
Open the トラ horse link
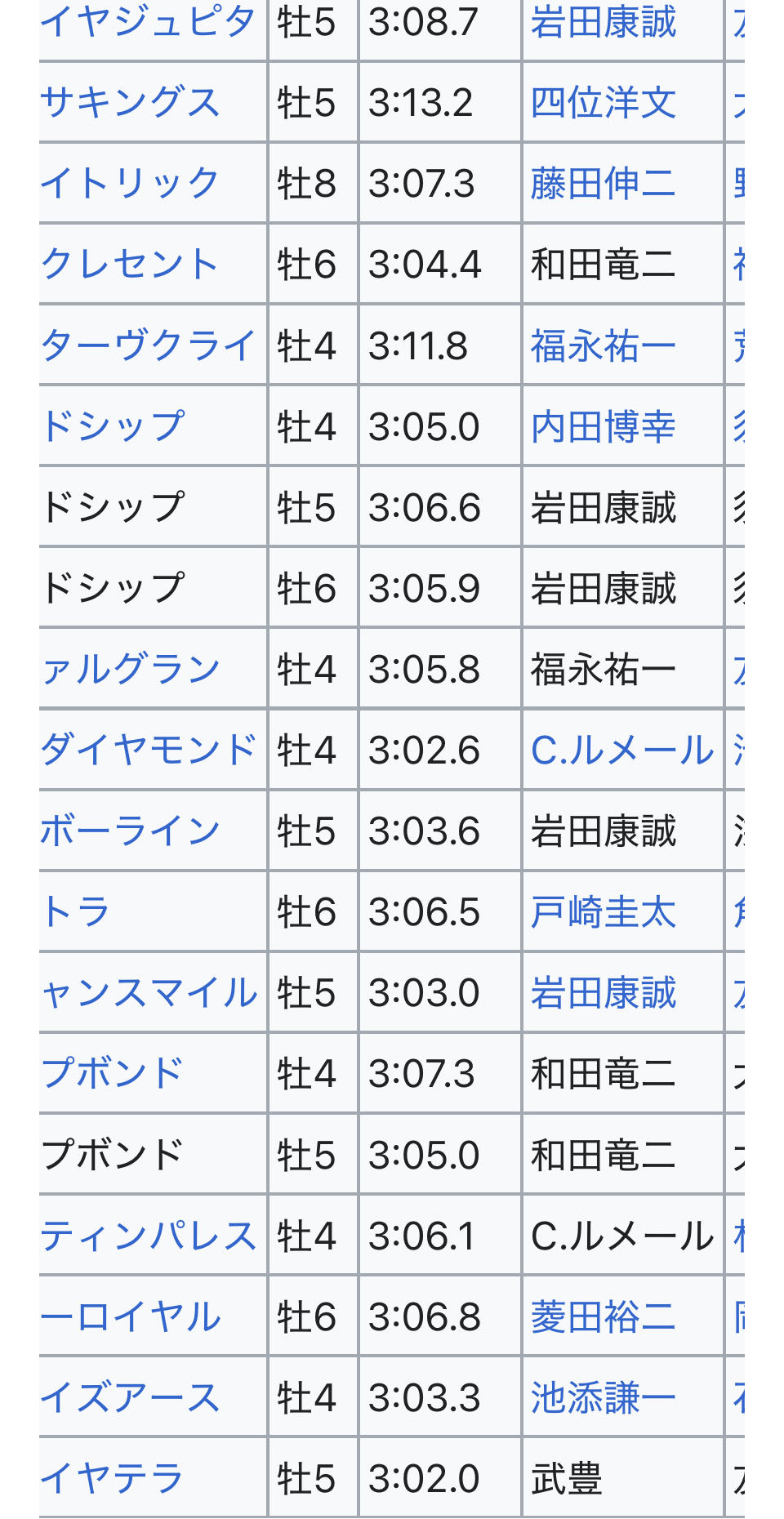click(75, 912)
